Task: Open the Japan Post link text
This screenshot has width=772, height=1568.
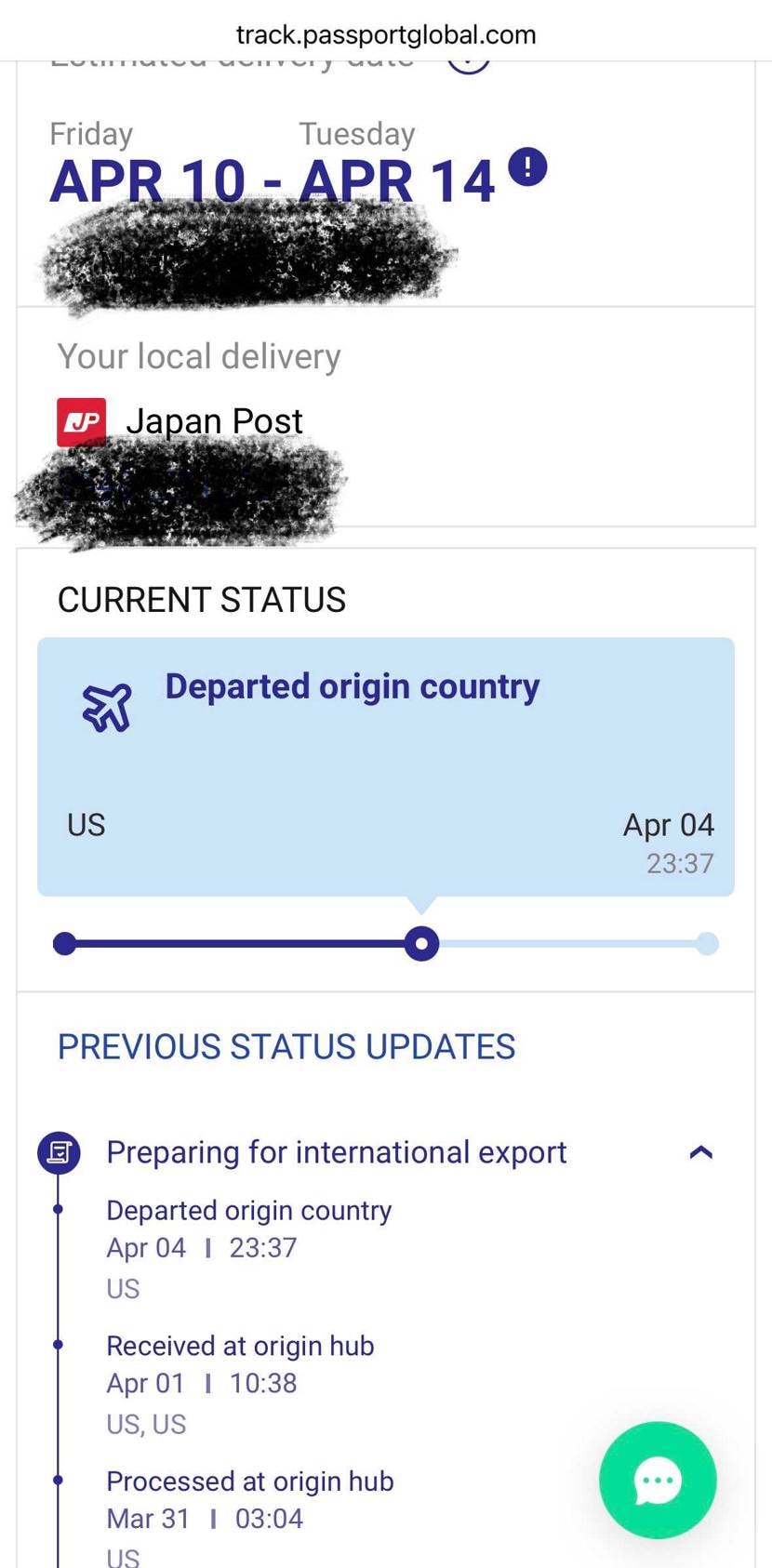Action: point(214,420)
